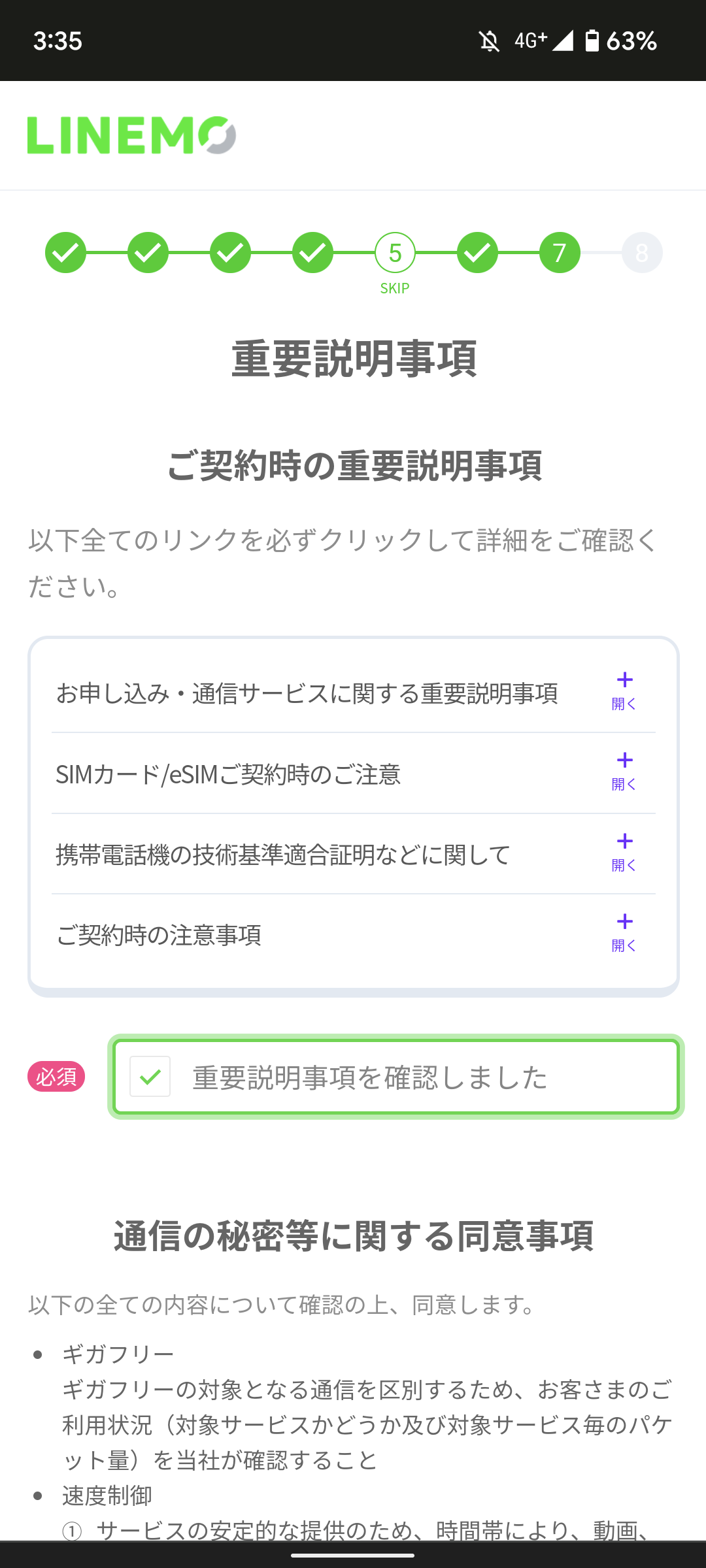Click the ご契約時の注意事項 row label
This screenshot has width=706, height=1568.
point(159,936)
